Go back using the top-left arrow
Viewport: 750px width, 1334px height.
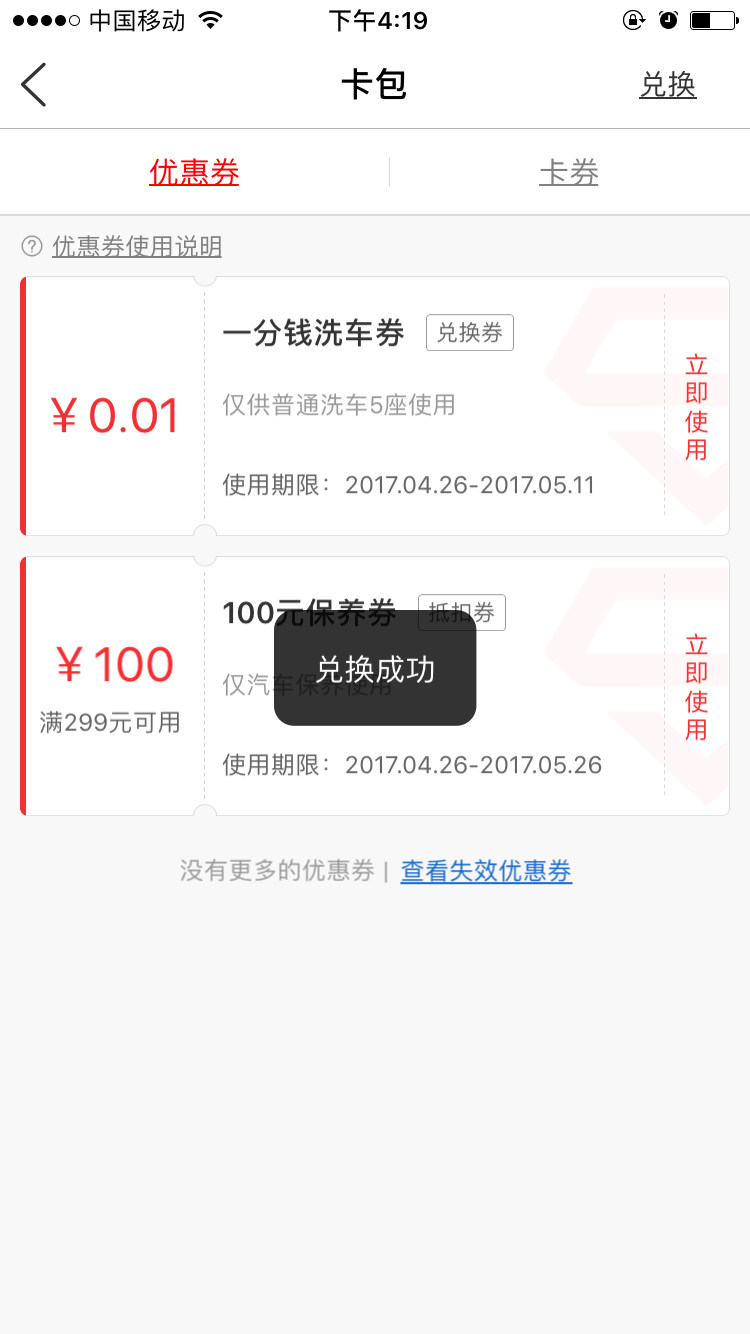click(34, 85)
